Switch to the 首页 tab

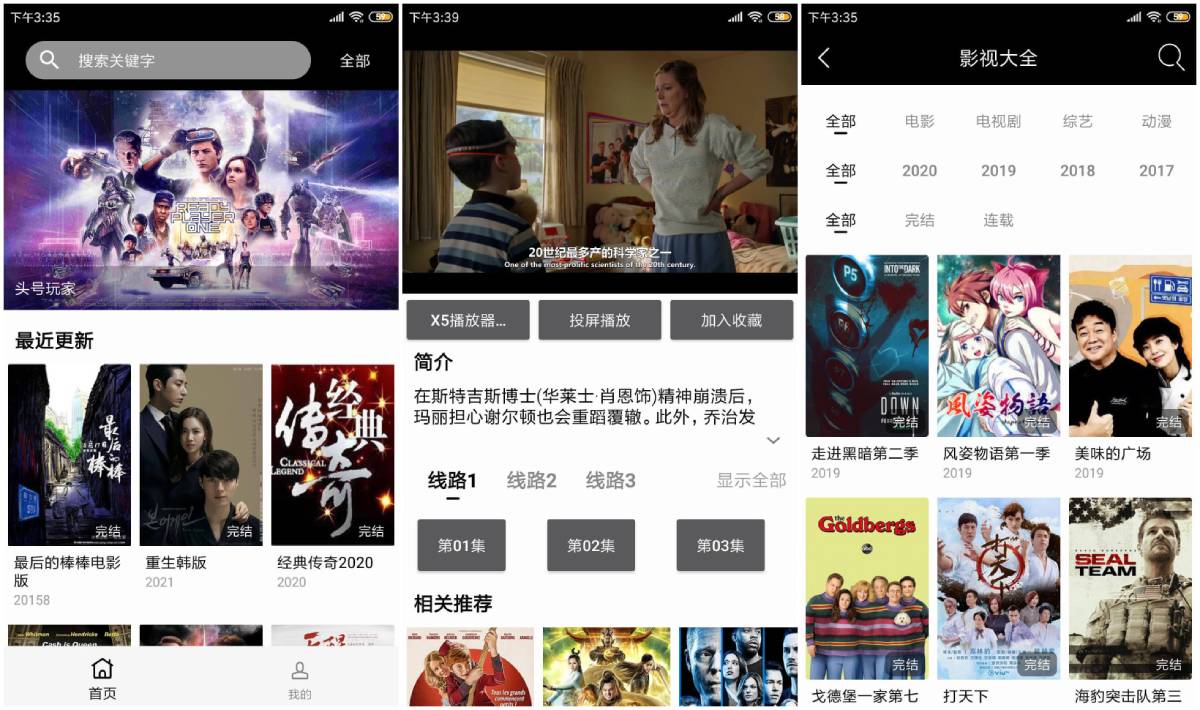pyautogui.click(x=102, y=679)
